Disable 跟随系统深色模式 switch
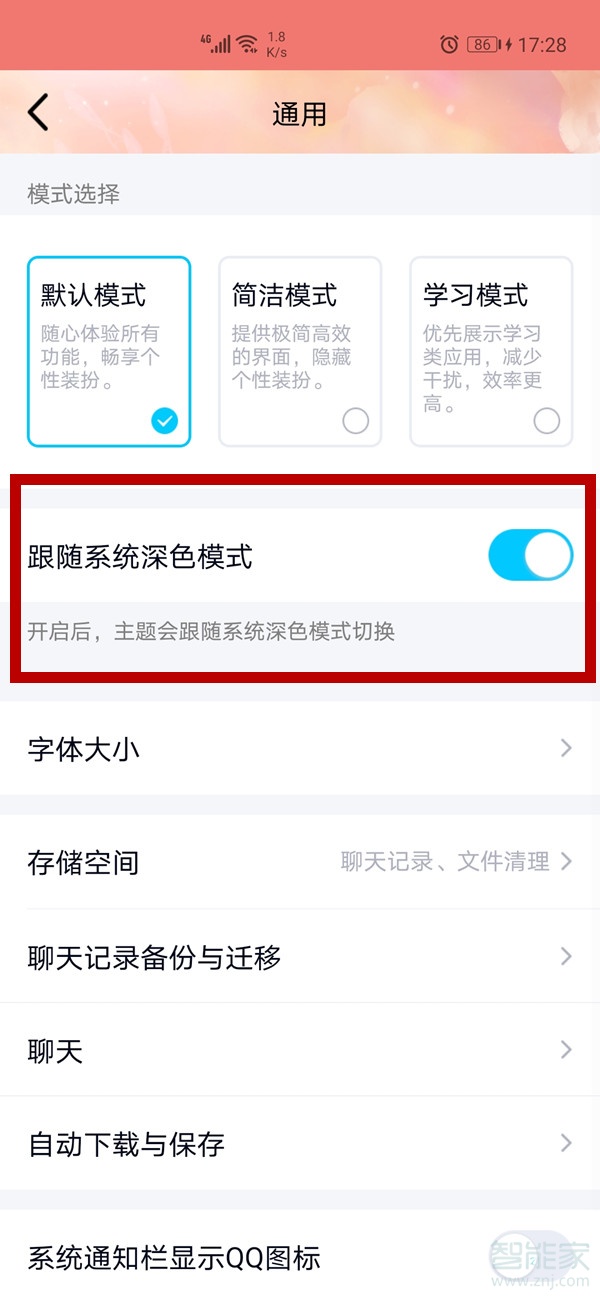The height and width of the screenshot is (1300, 600). coord(530,556)
